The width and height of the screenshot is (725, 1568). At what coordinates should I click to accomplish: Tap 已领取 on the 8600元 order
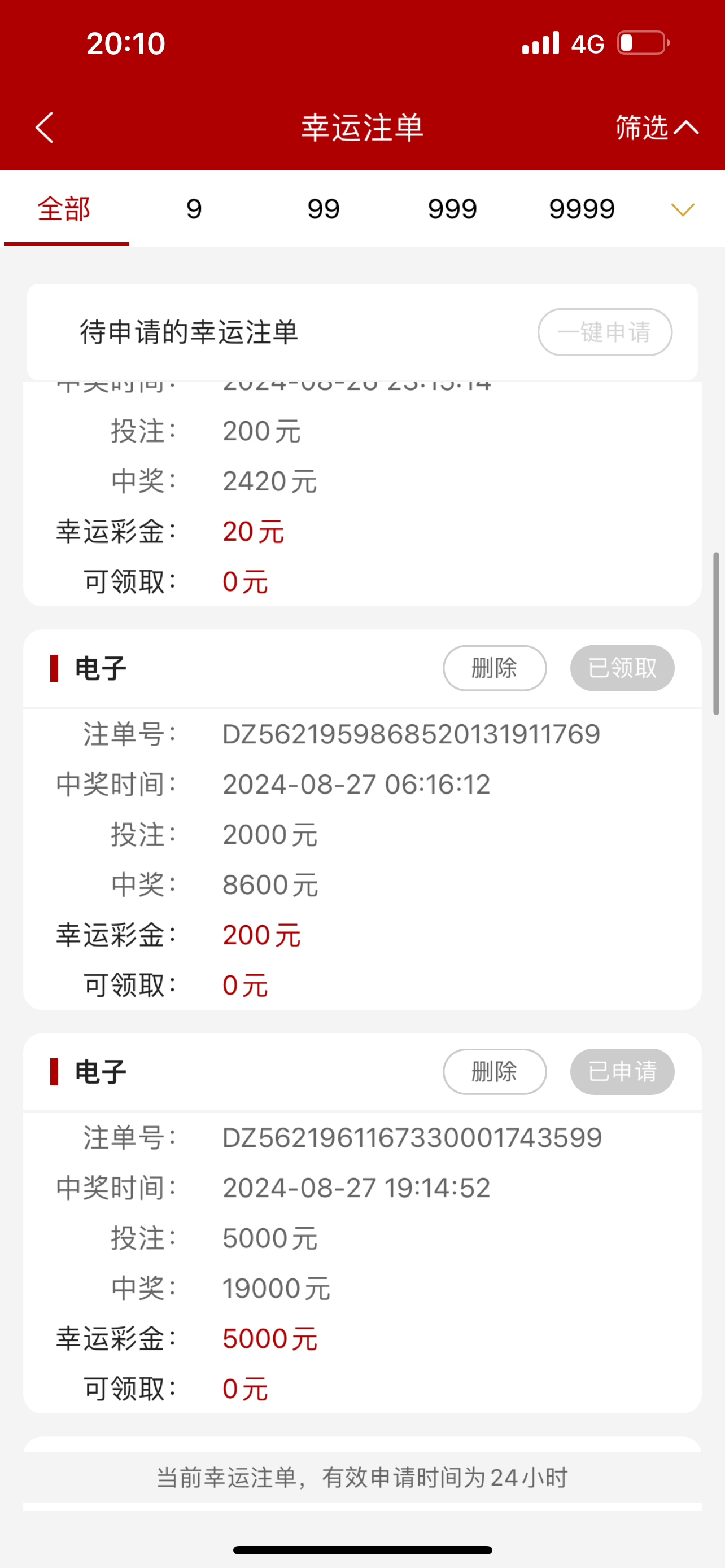(622, 668)
